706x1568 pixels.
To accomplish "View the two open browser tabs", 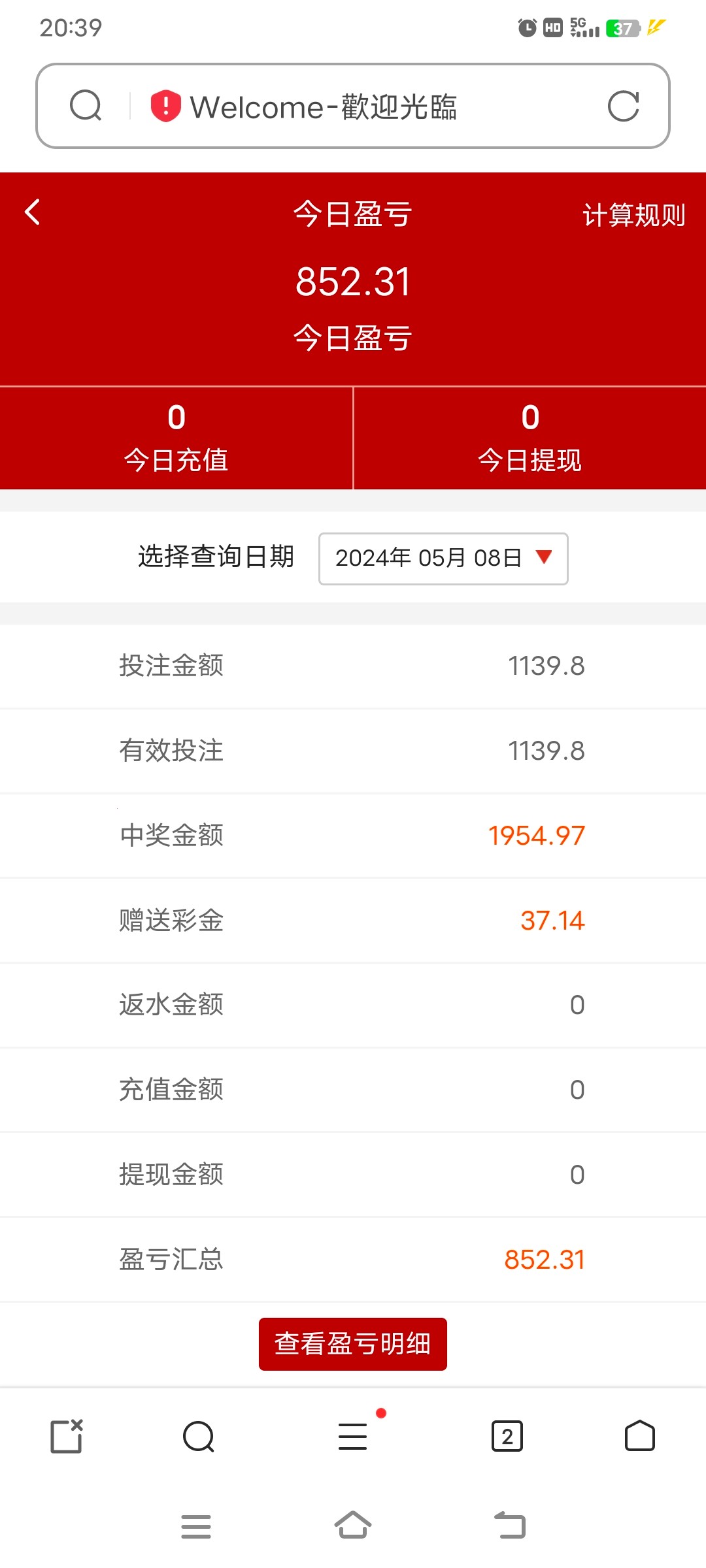I will (x=507, y=1437).
